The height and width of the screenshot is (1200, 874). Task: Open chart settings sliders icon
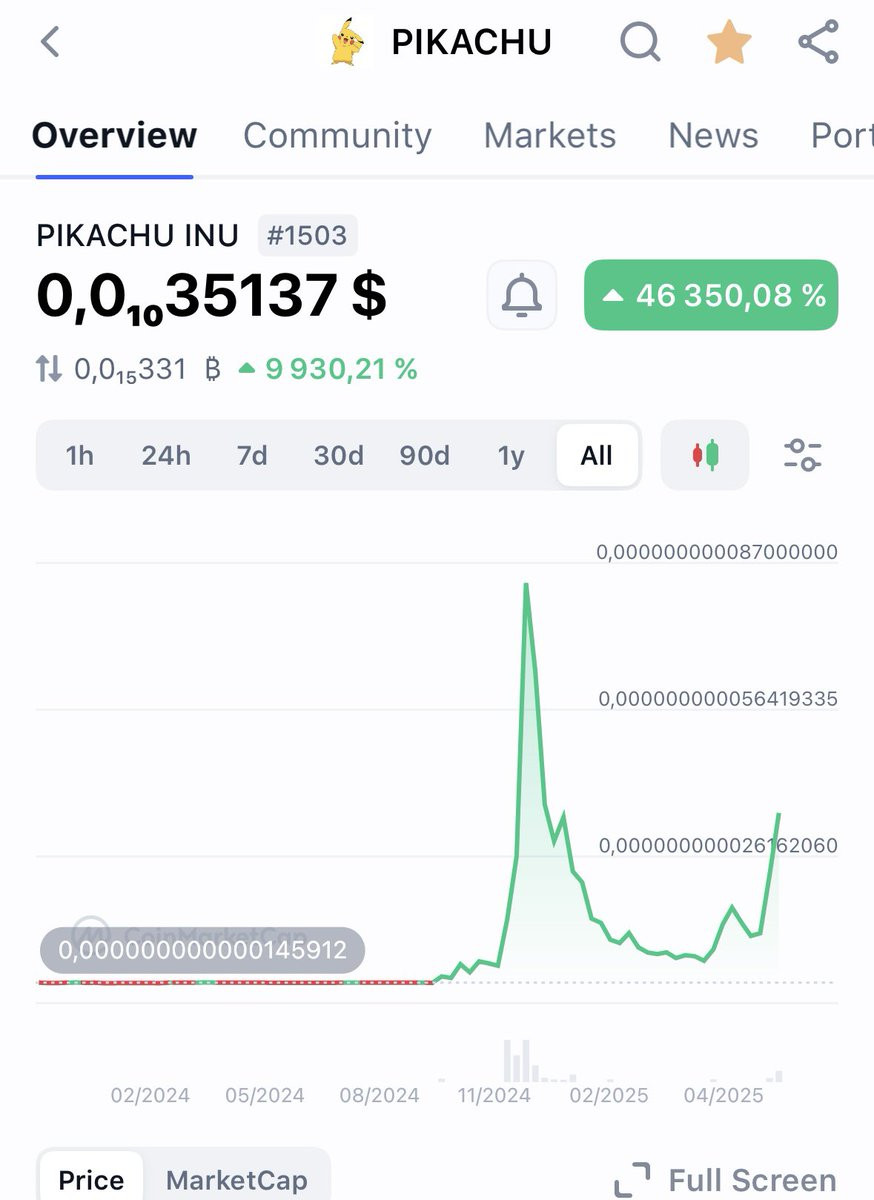[x=802, y=455]
